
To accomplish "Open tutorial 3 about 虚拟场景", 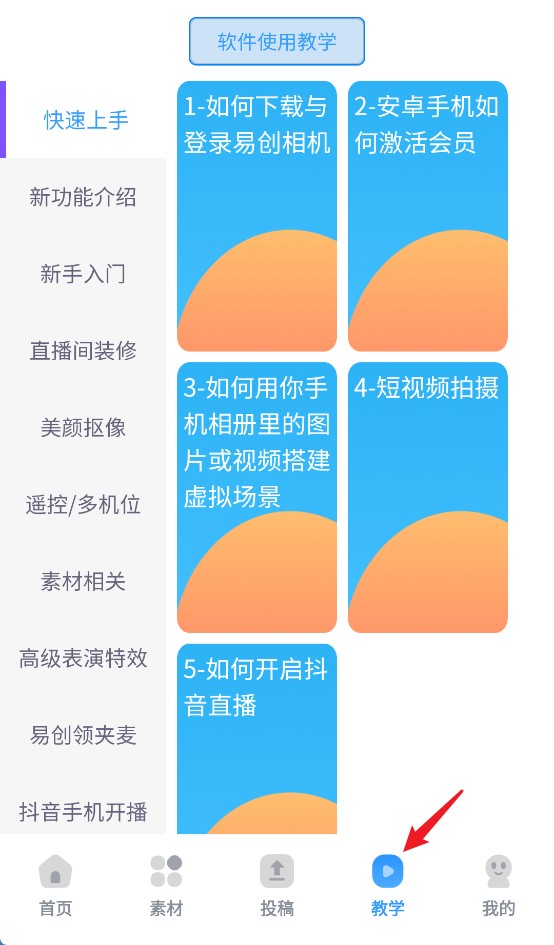I will coord(257,497).
